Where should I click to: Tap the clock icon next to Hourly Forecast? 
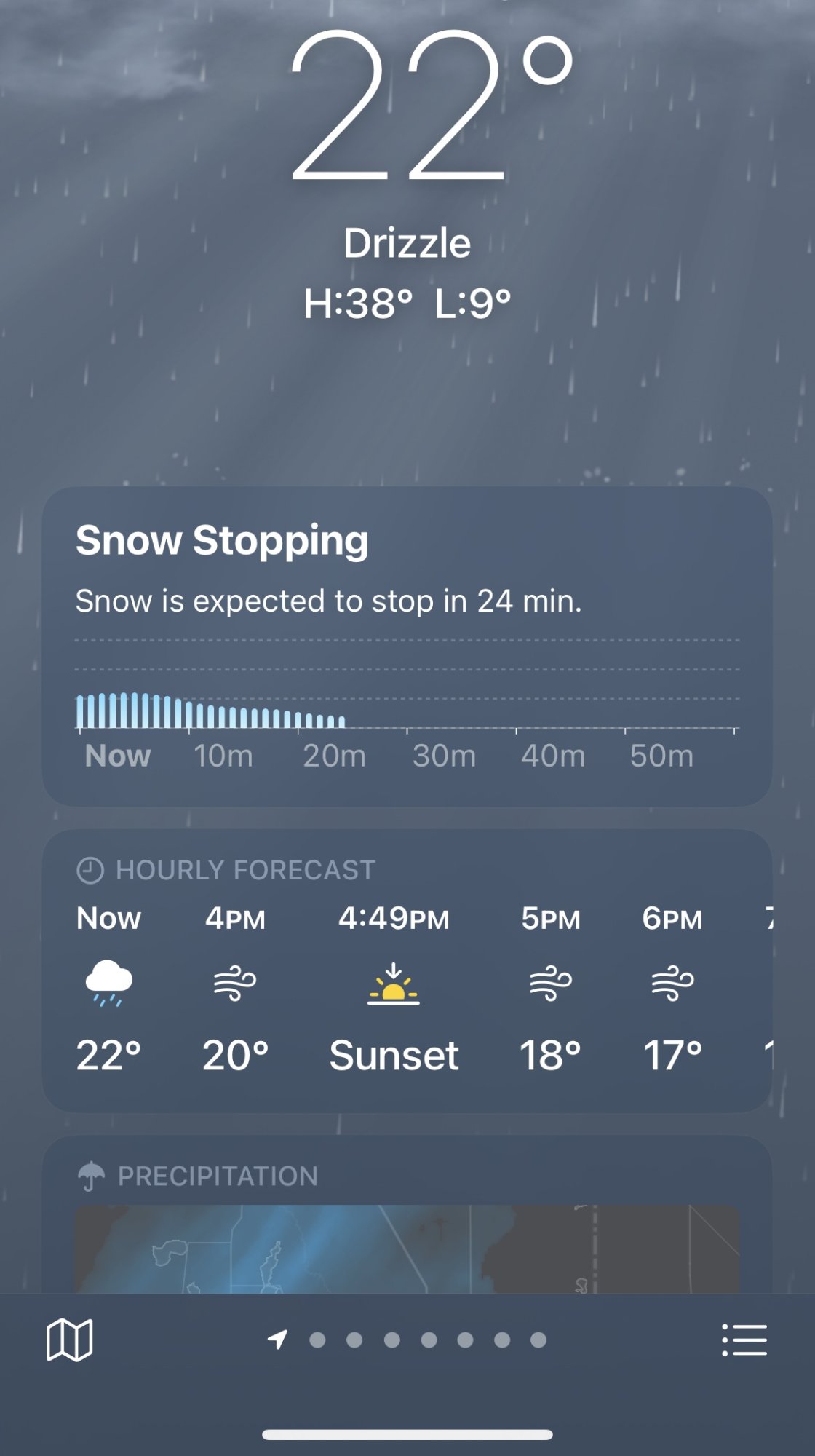click(90, 870)
